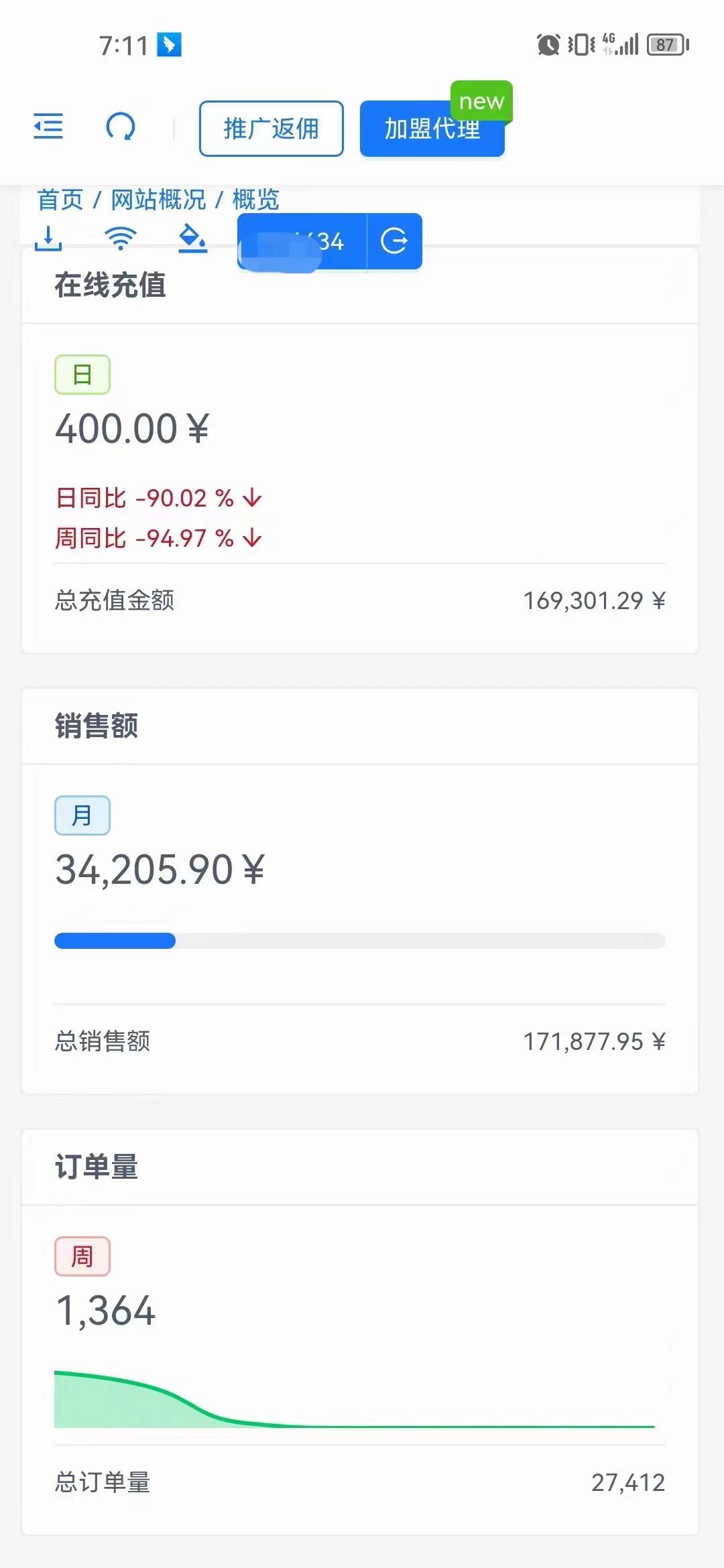Open 网站概况 from the breadcrumb trail
The image size is (724, 1568).
point(159,199)
